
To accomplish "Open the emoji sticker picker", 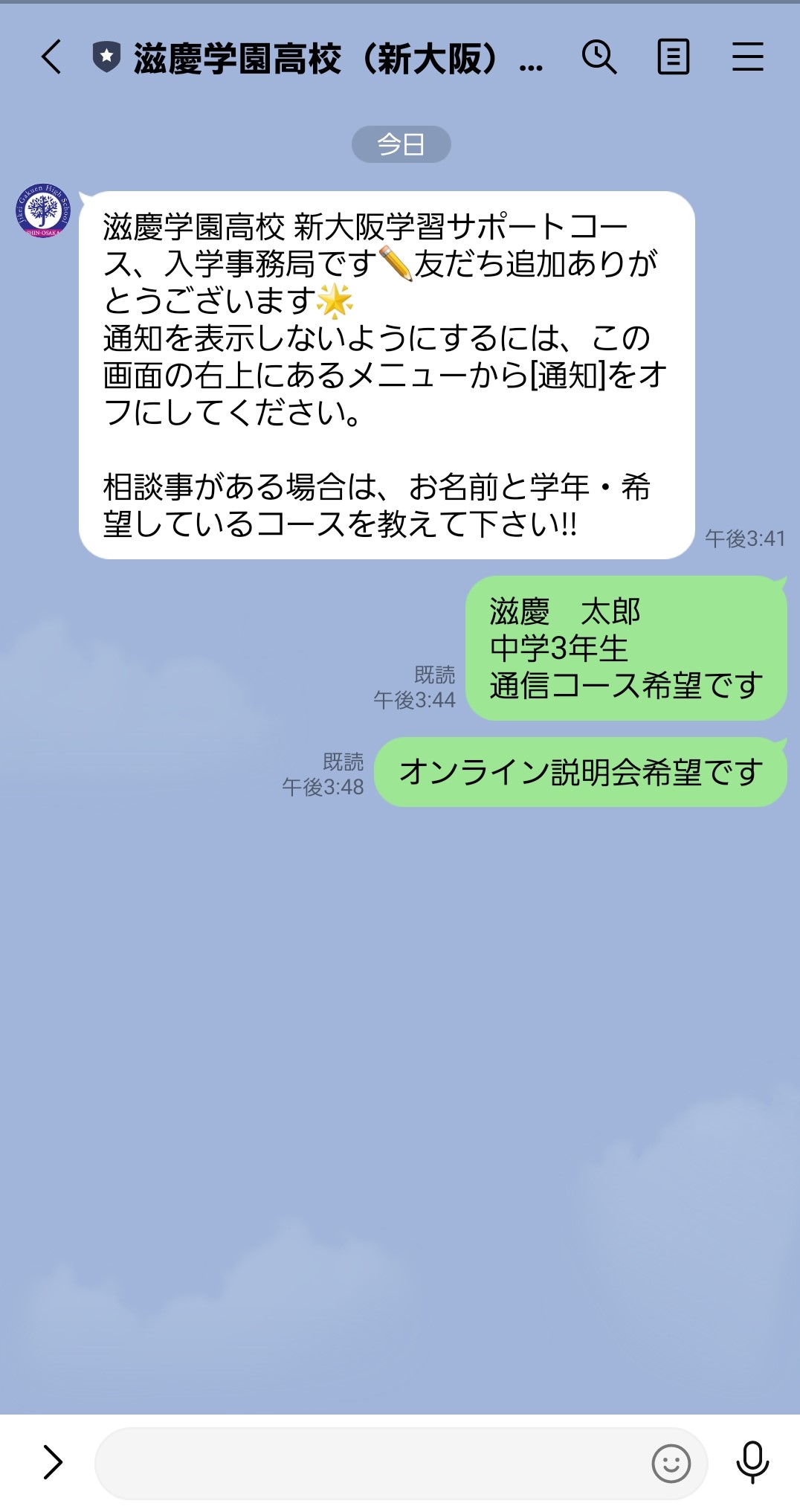I will click(671, 1463).
